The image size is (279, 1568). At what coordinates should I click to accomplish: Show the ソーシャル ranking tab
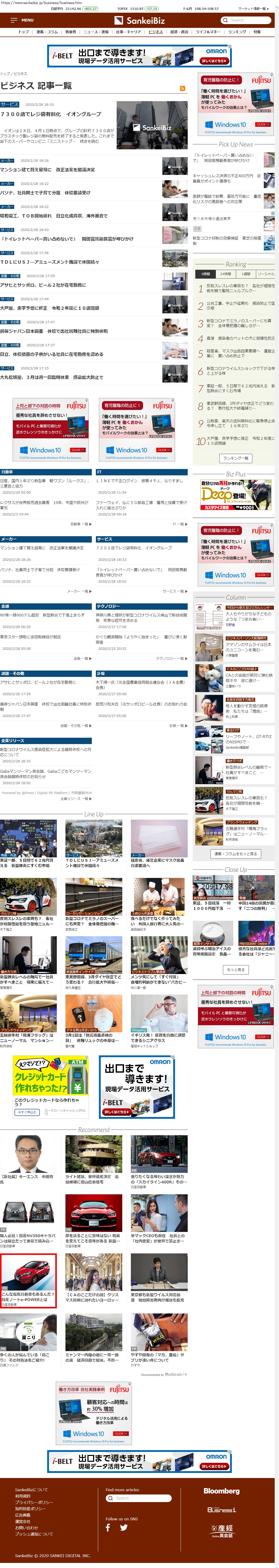click(266, 274)
